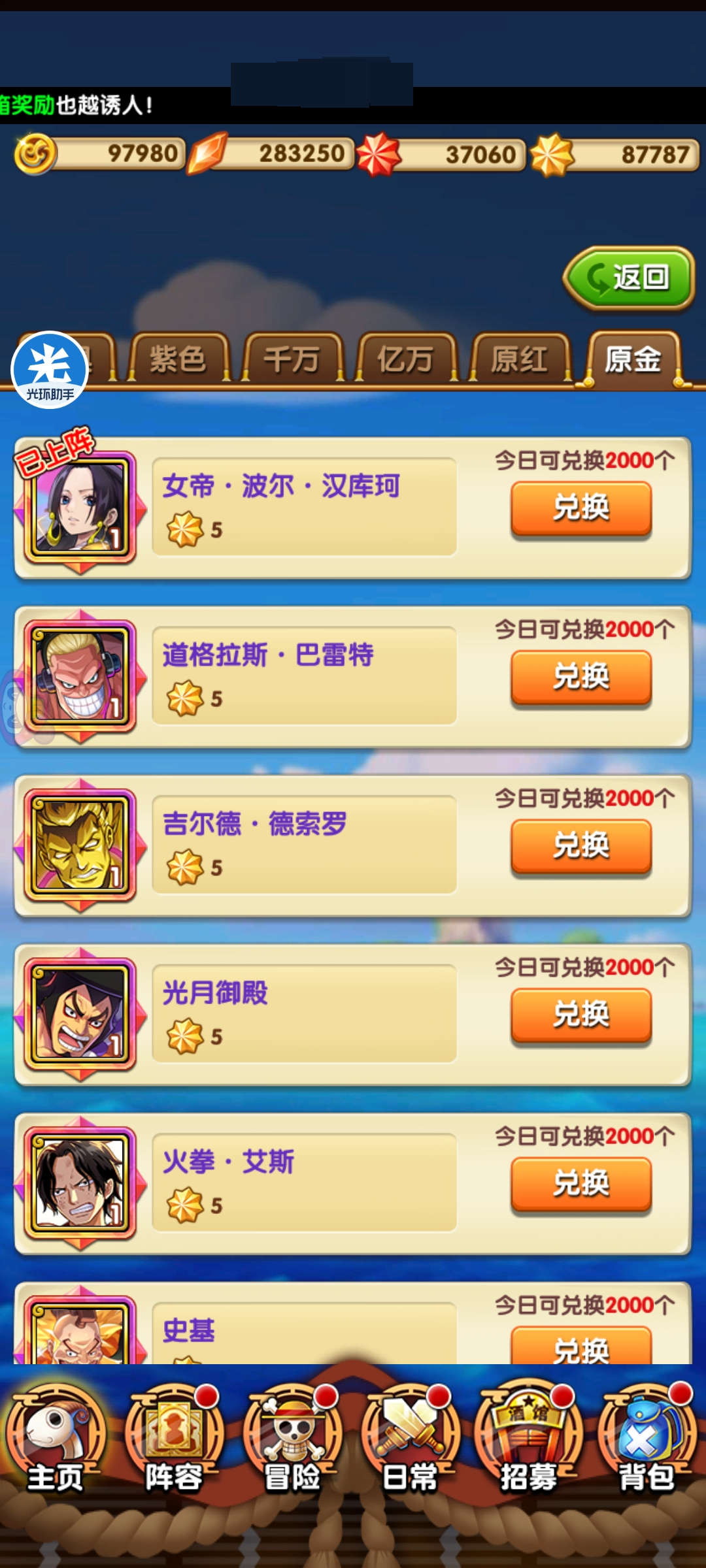Open the 阵容 lineup section

(x=173, y=1441)
